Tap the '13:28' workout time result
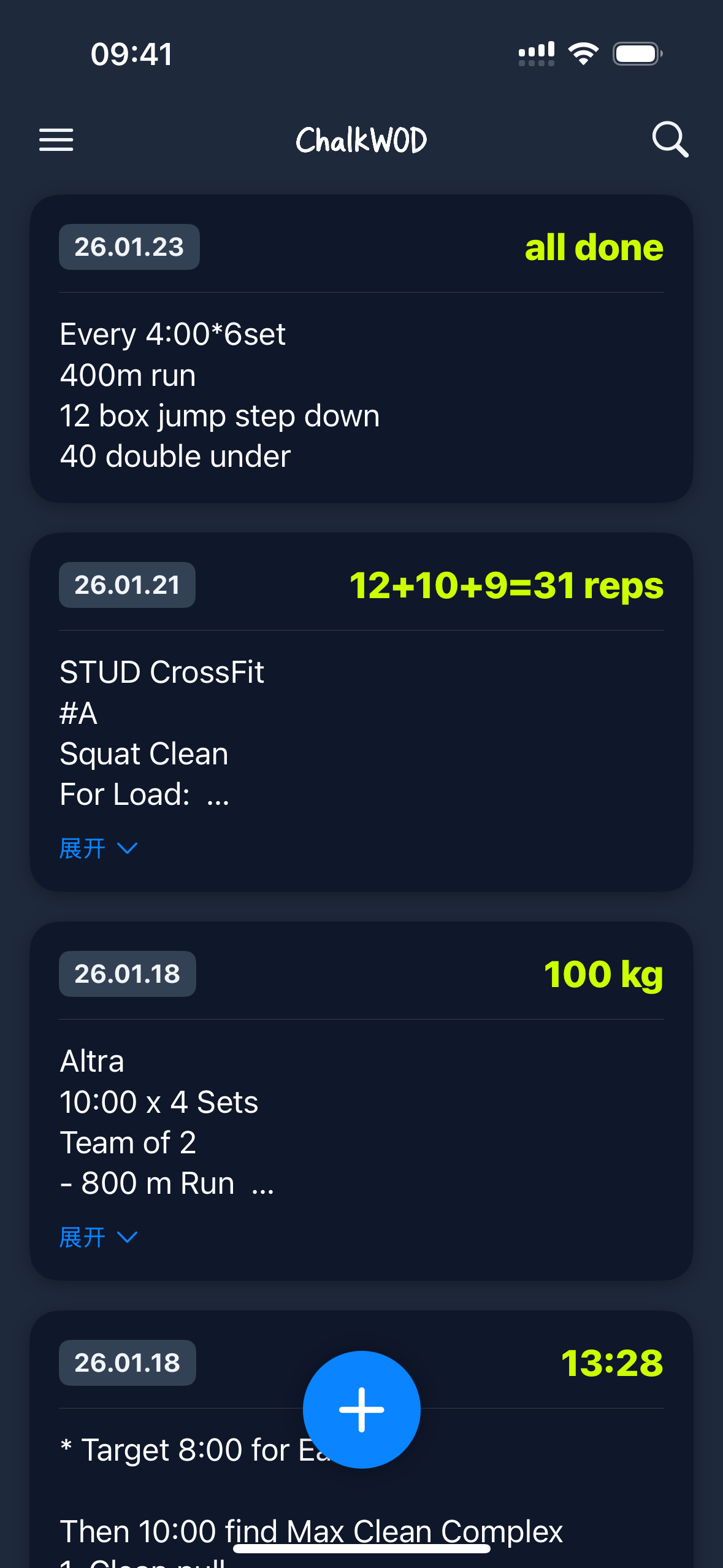 point(612,1362)
